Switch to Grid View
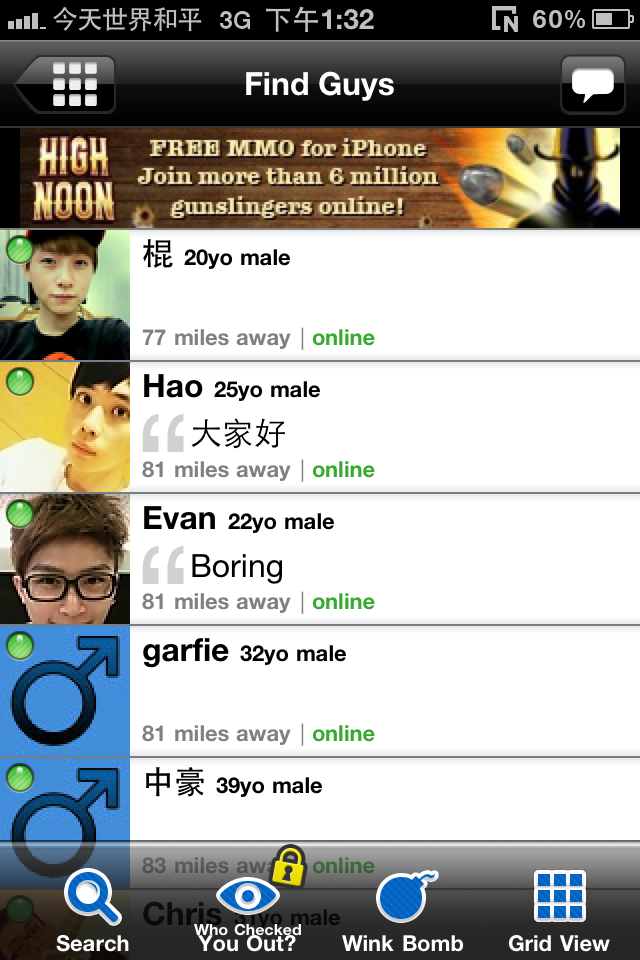The height and width of the screenshot is (960, 640). click(x=558, y=910)
